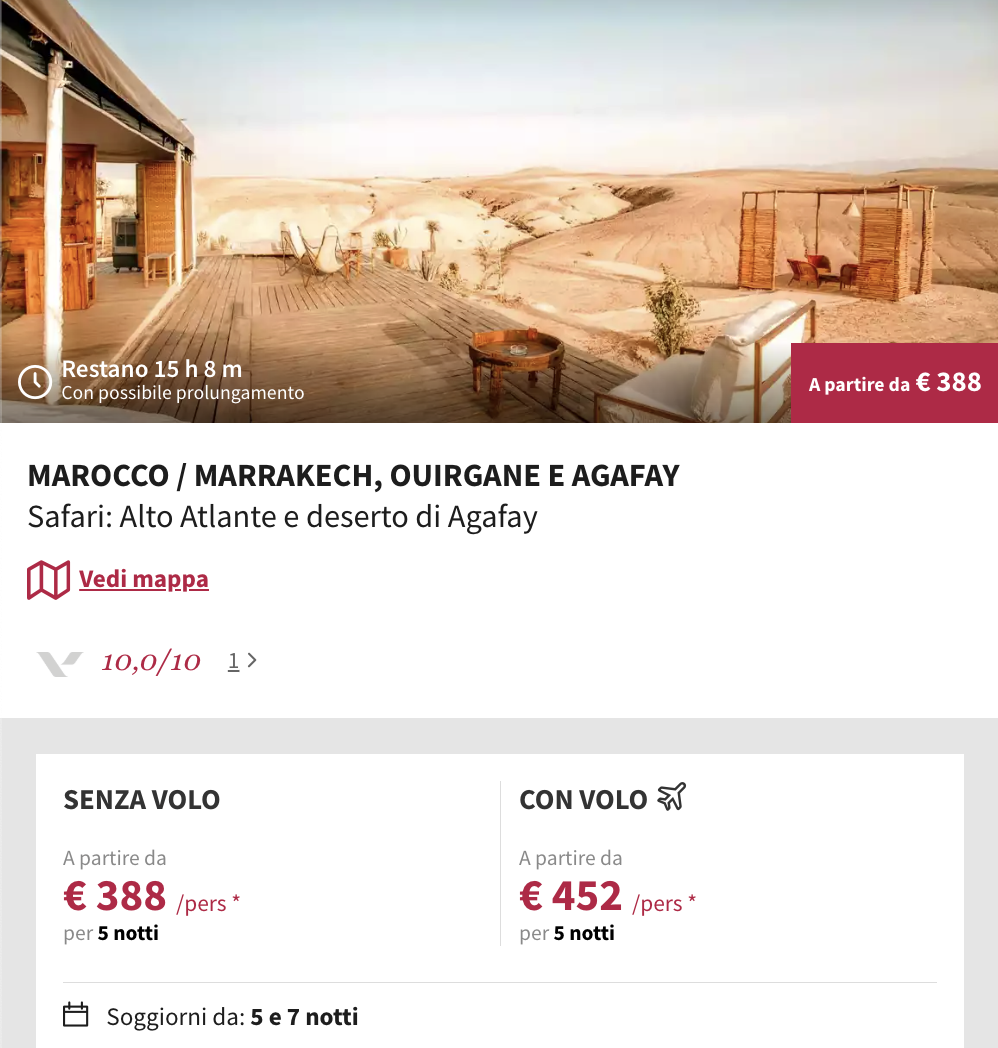The width and height of the screenshot is (998, 1048).
Task: Click the calendar icon near Soggiorni da
Action: pyautogui.click(x=76, y=1015)
